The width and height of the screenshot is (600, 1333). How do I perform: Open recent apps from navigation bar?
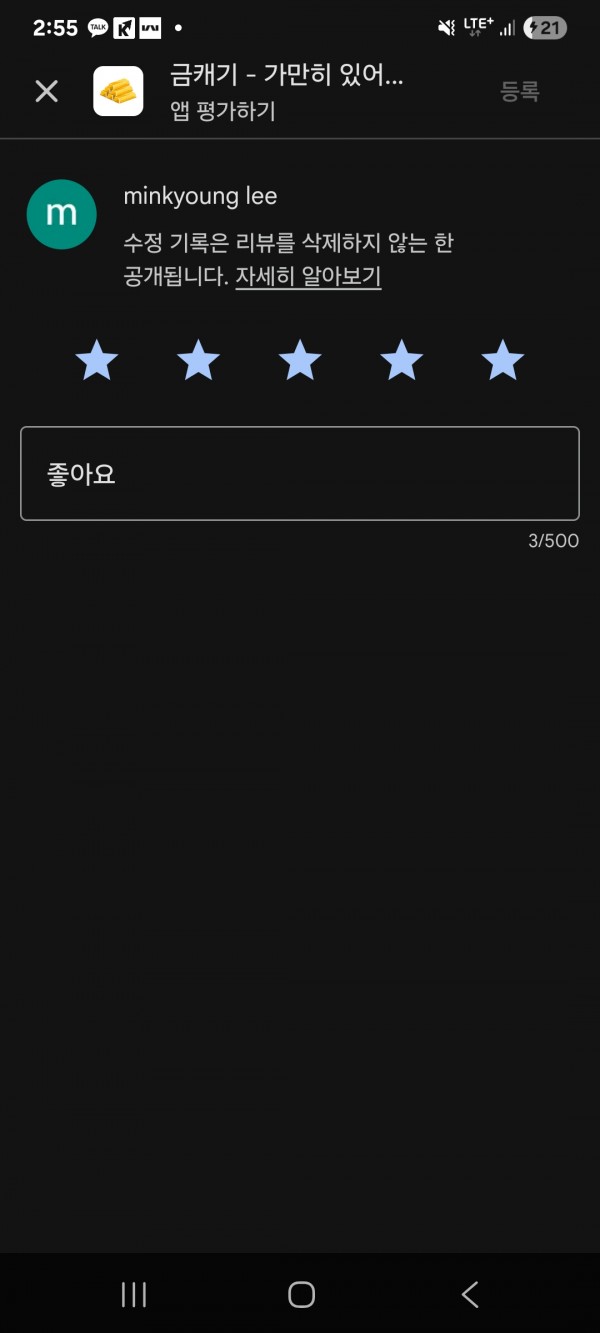(133, 1294)
